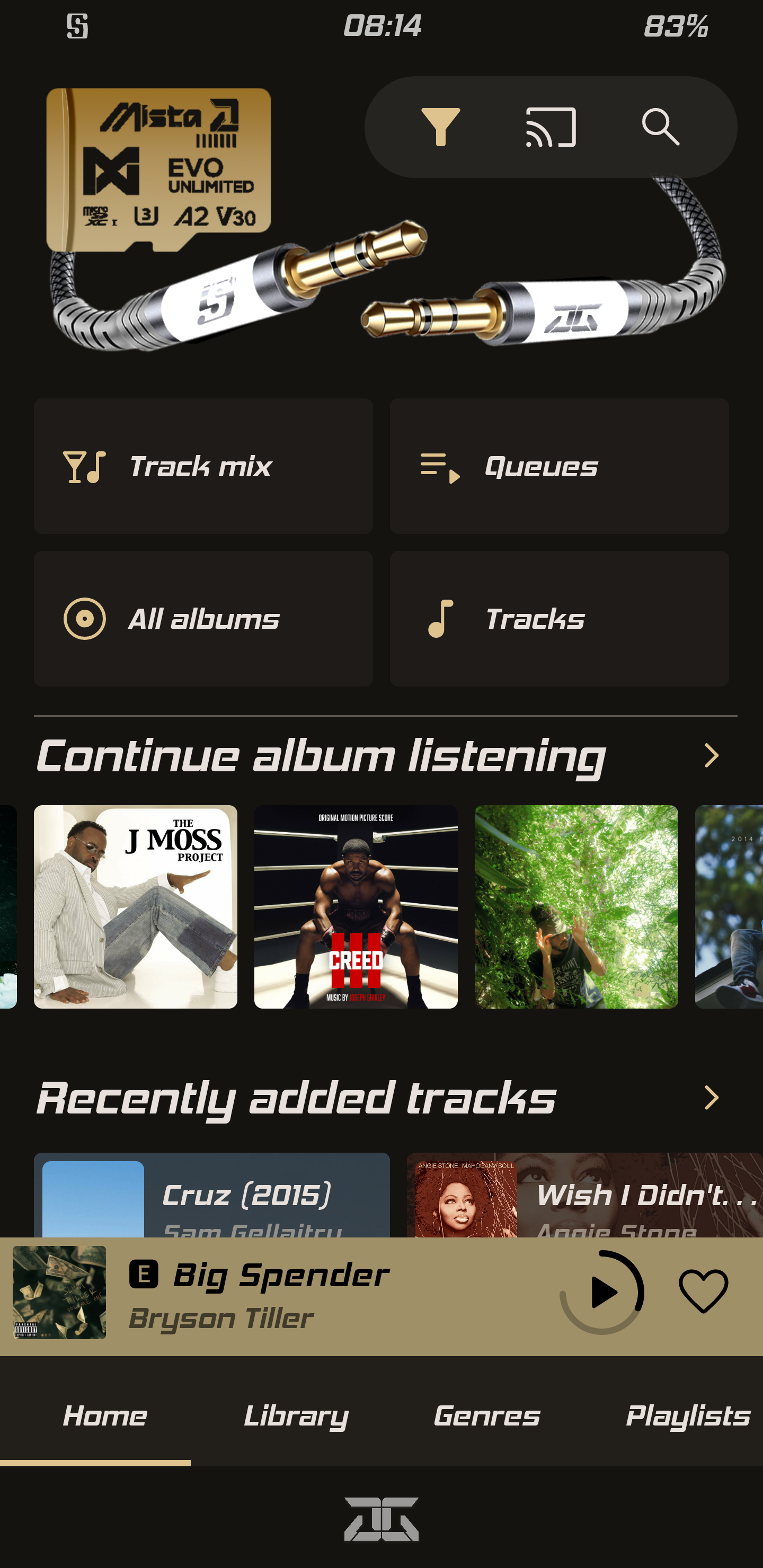Viewport: 763px width, 1568px height.
Task: Browse All albums
Action: pos(203,618)
